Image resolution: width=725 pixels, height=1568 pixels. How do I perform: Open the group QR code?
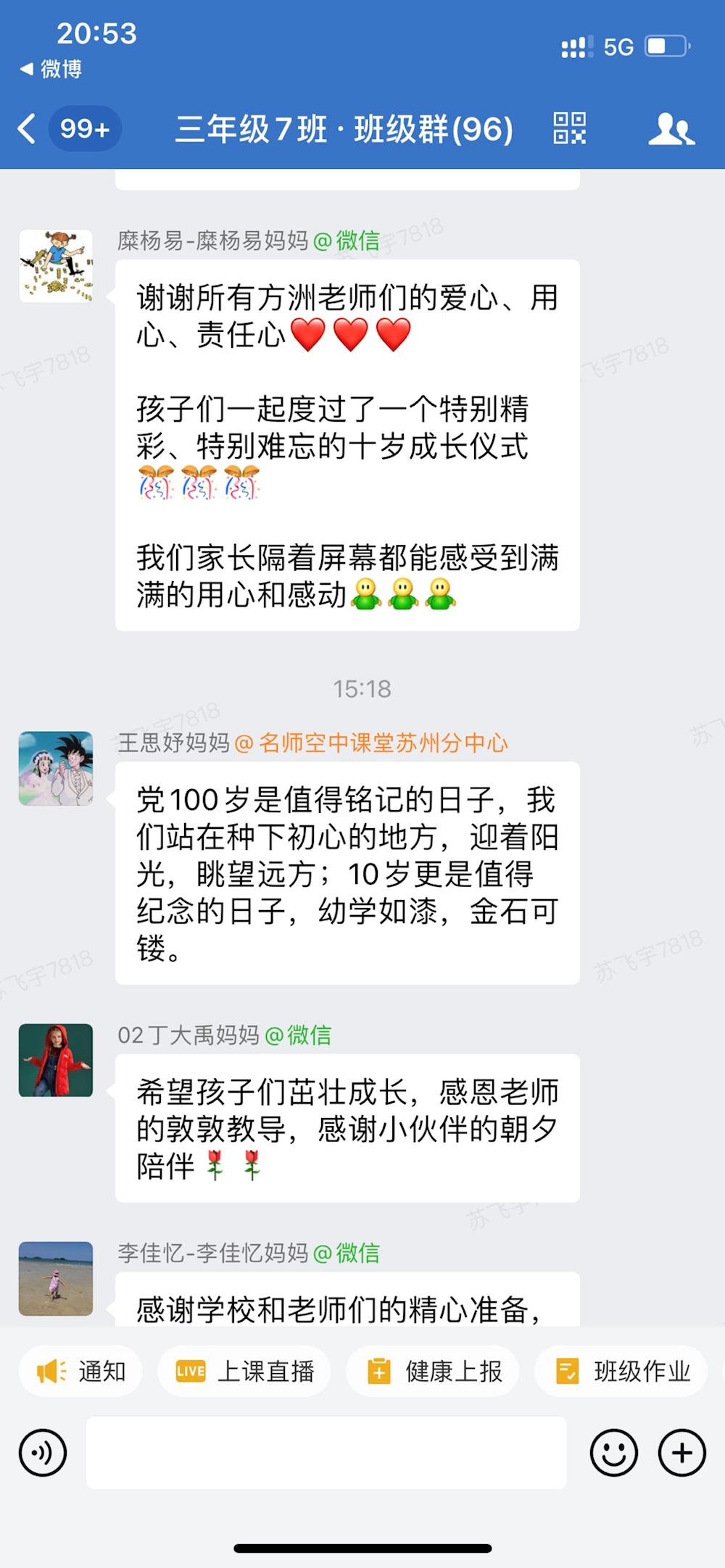pos(569,129)
